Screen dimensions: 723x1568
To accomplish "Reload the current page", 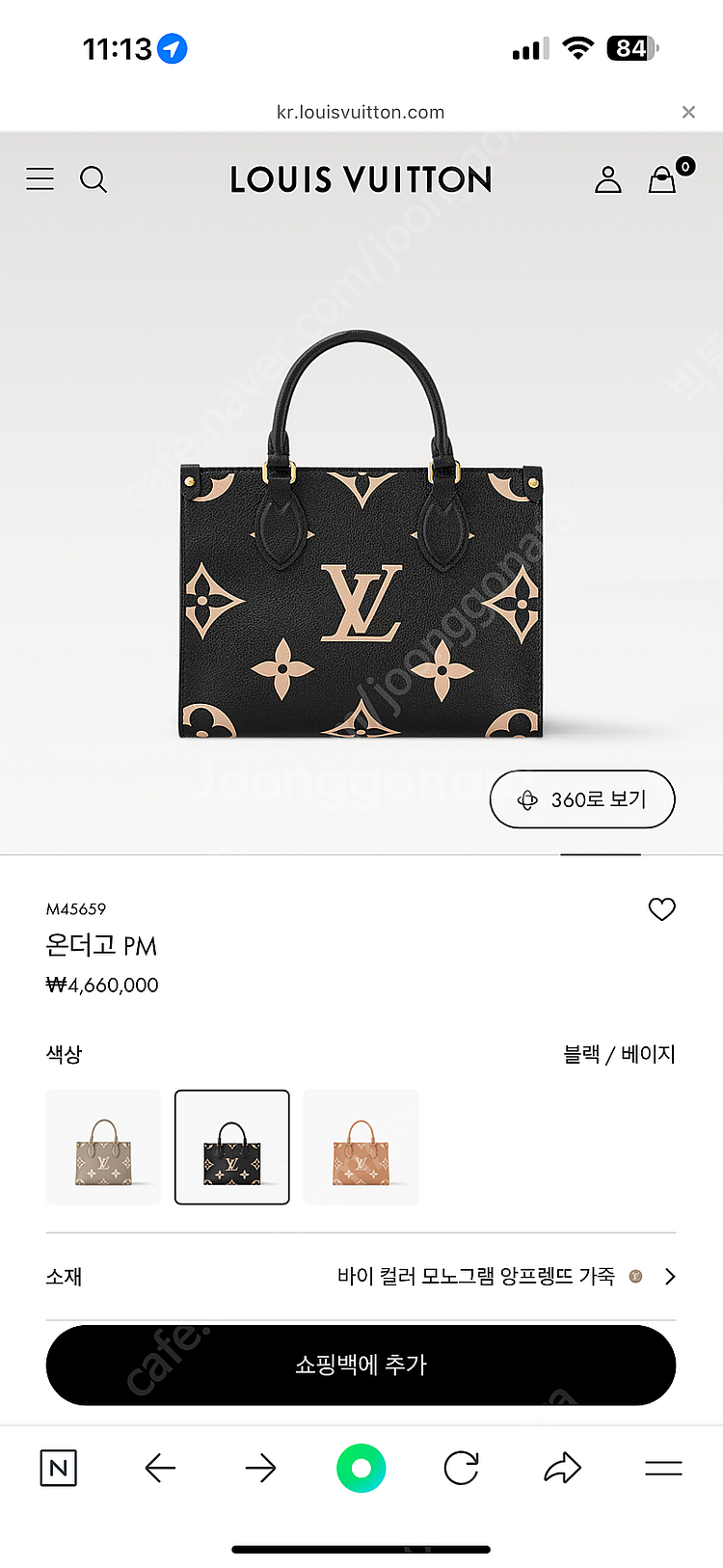I will (x=461, y=1468).
